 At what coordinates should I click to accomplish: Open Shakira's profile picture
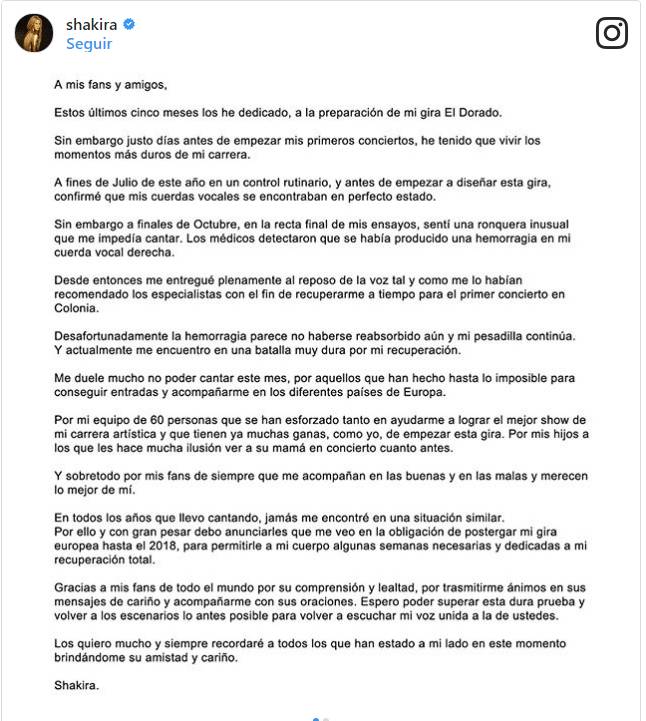point(33,33)
